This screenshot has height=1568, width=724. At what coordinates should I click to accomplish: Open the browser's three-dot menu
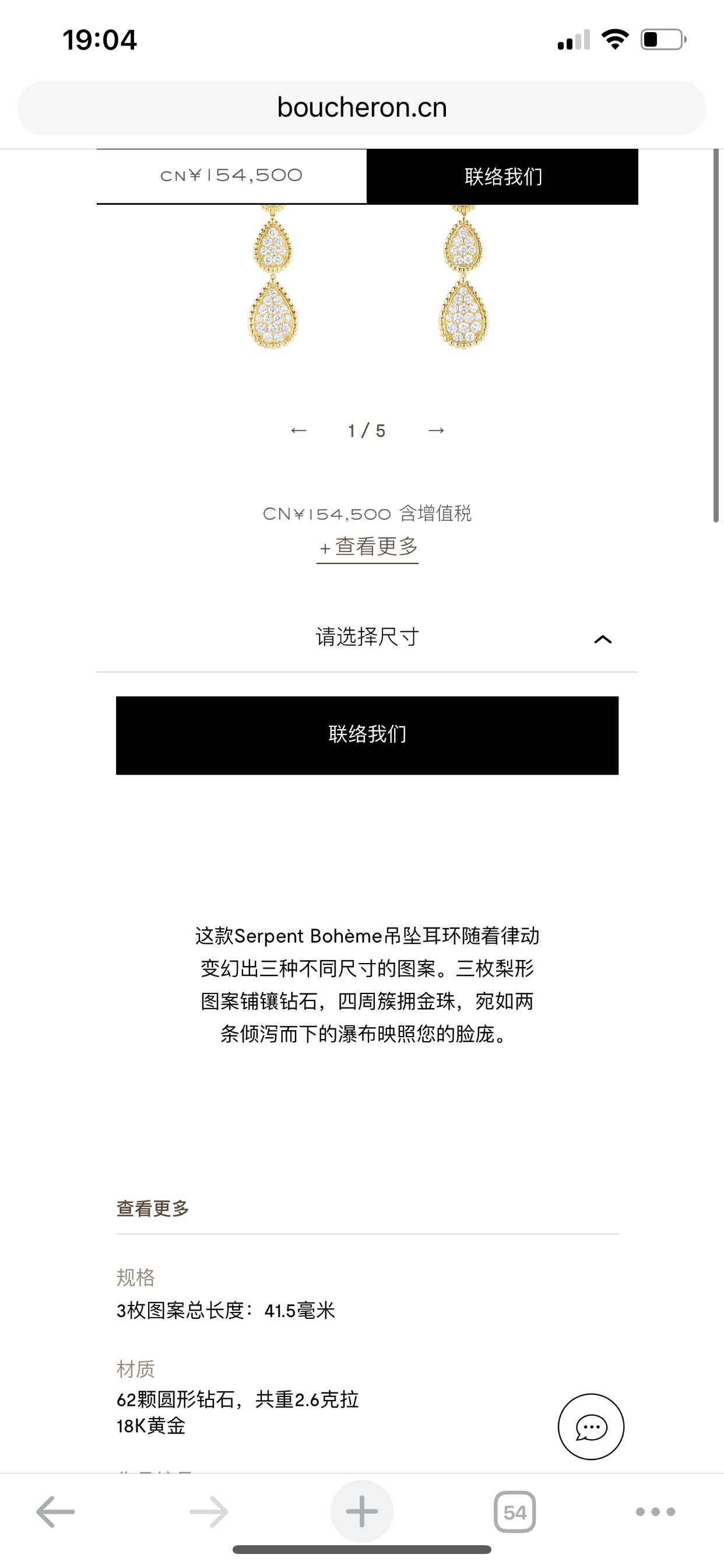pos(655,1512)
